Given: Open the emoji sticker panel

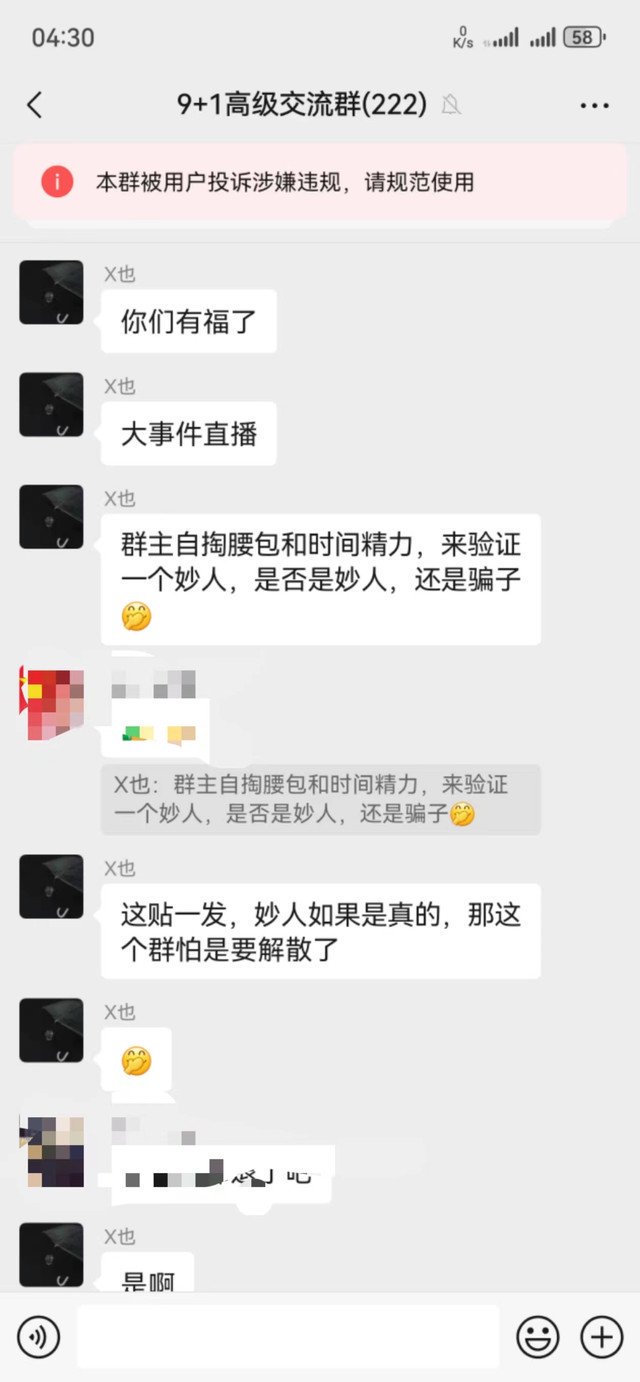Looking at the screenshot, I should tap(537, 1337).
